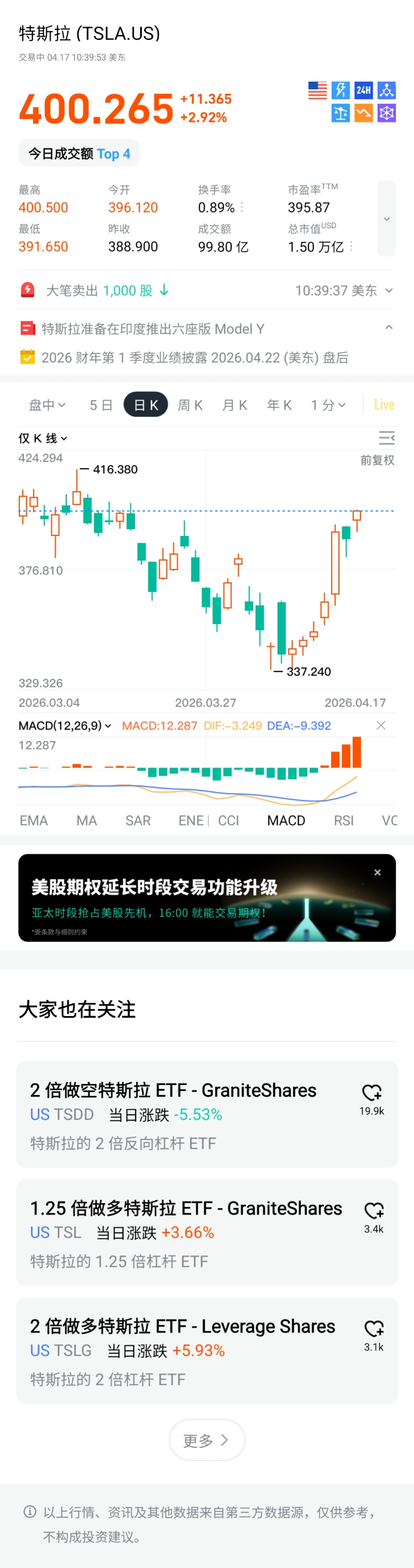
Task: Show the 年K chart
Action: pyautogui.click(x=279, y=405)
